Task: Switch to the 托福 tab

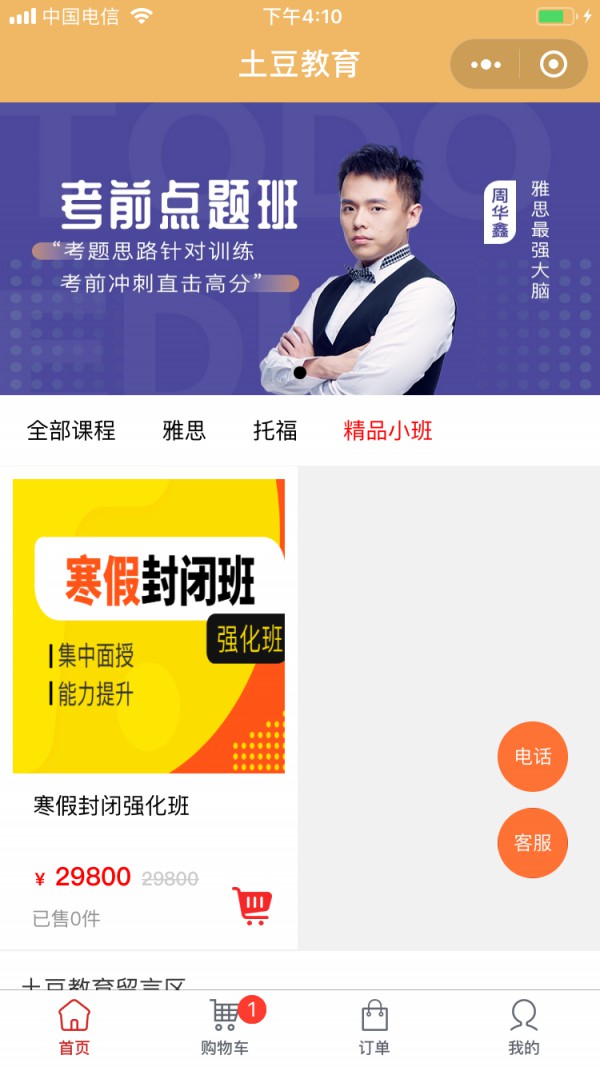Action: pos(275,431)
